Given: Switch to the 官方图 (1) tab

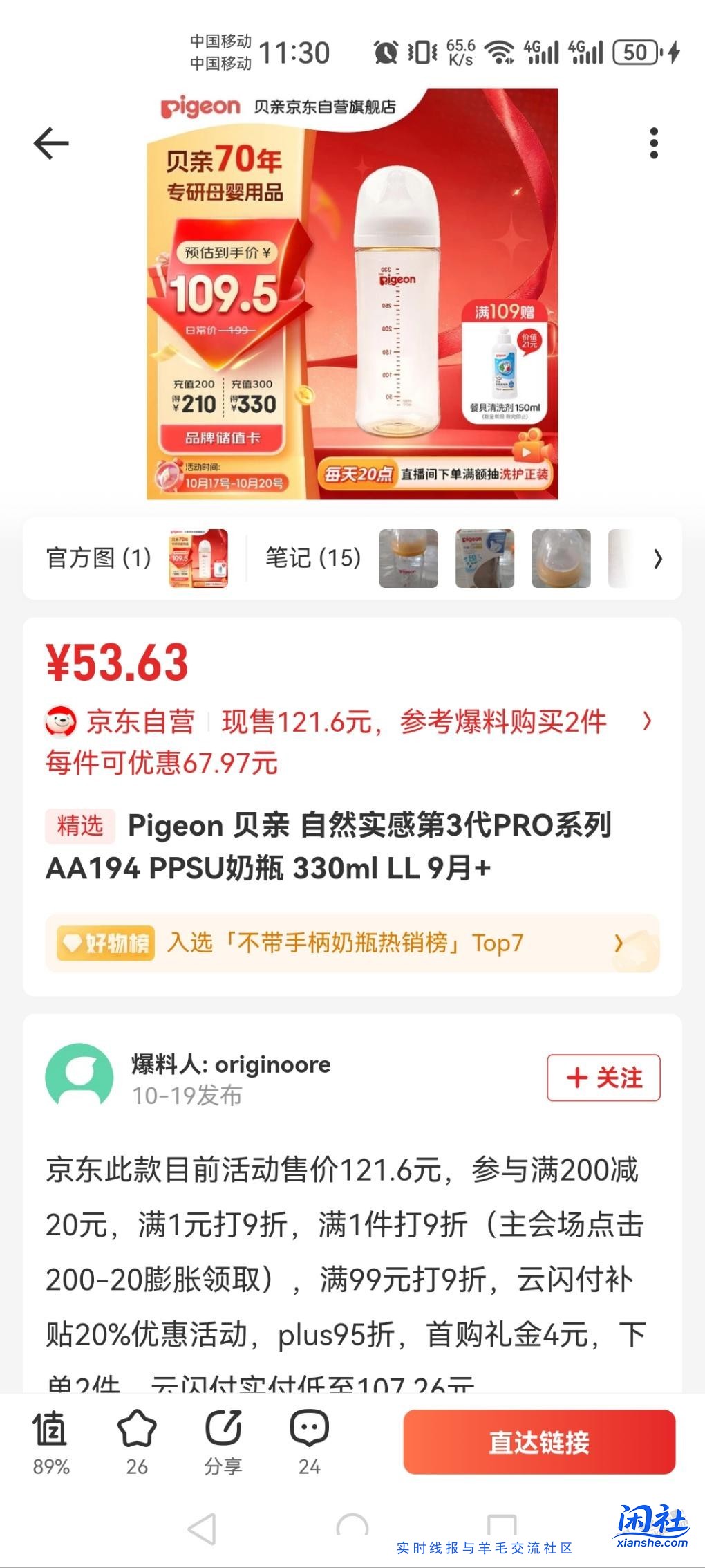Looking at the screenshot, I should 97,559.
